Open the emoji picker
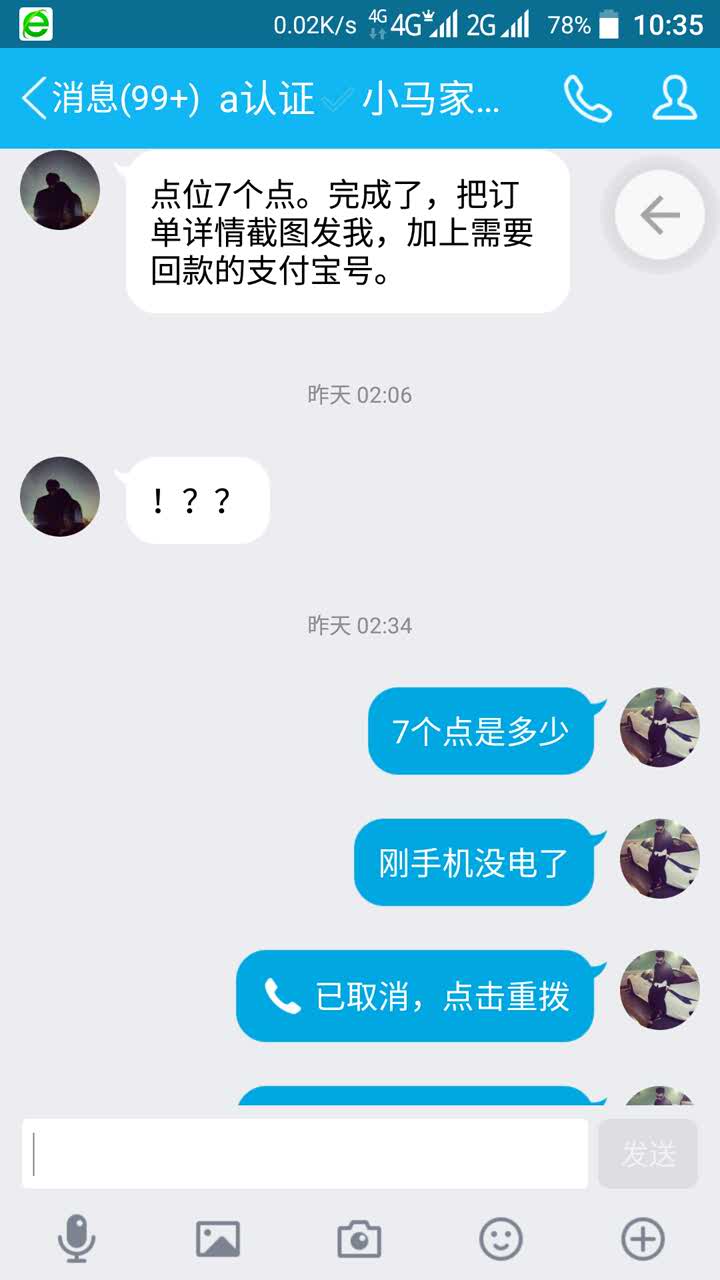Image resolution: width=720 pixels, height=1280 pixels. click(x=501, y=1240)
